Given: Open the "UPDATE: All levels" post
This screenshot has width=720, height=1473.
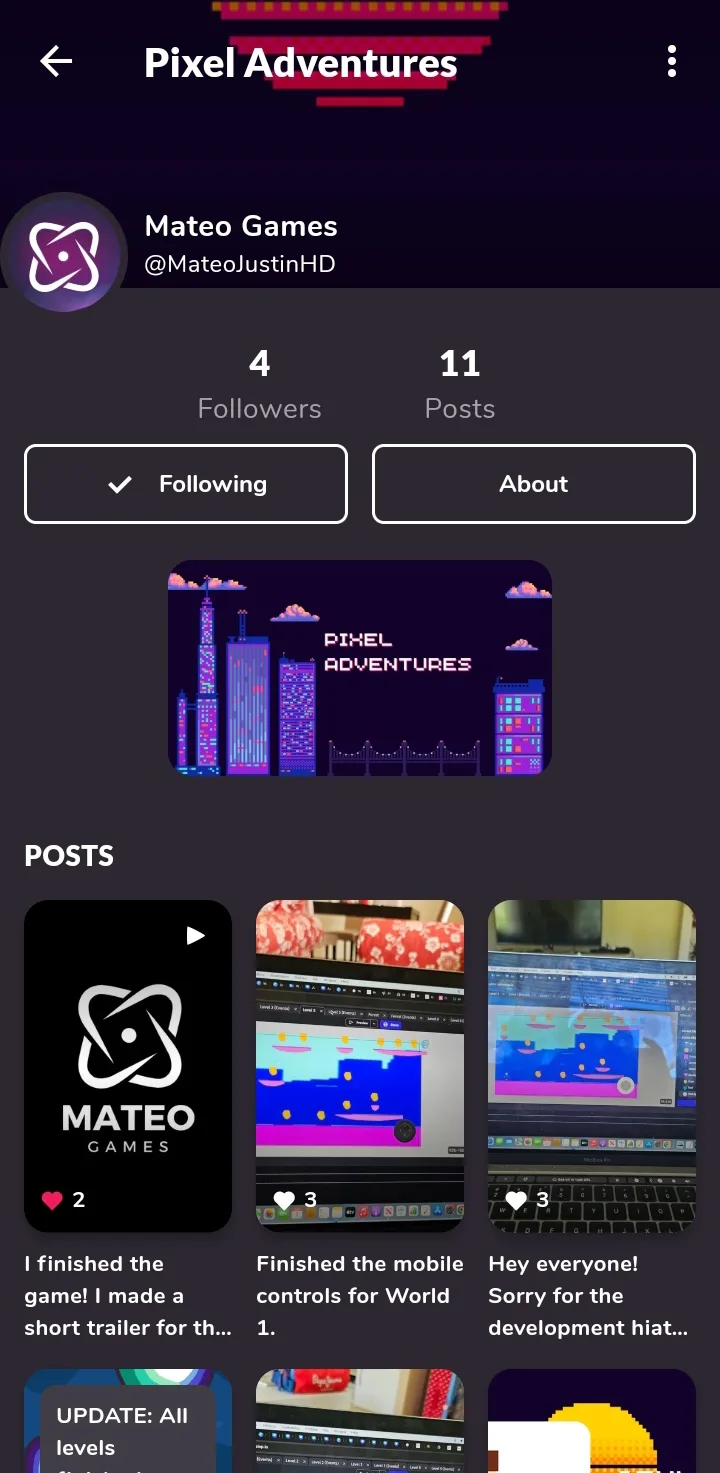Looking at the screenshot, I should coord(128,1421).
